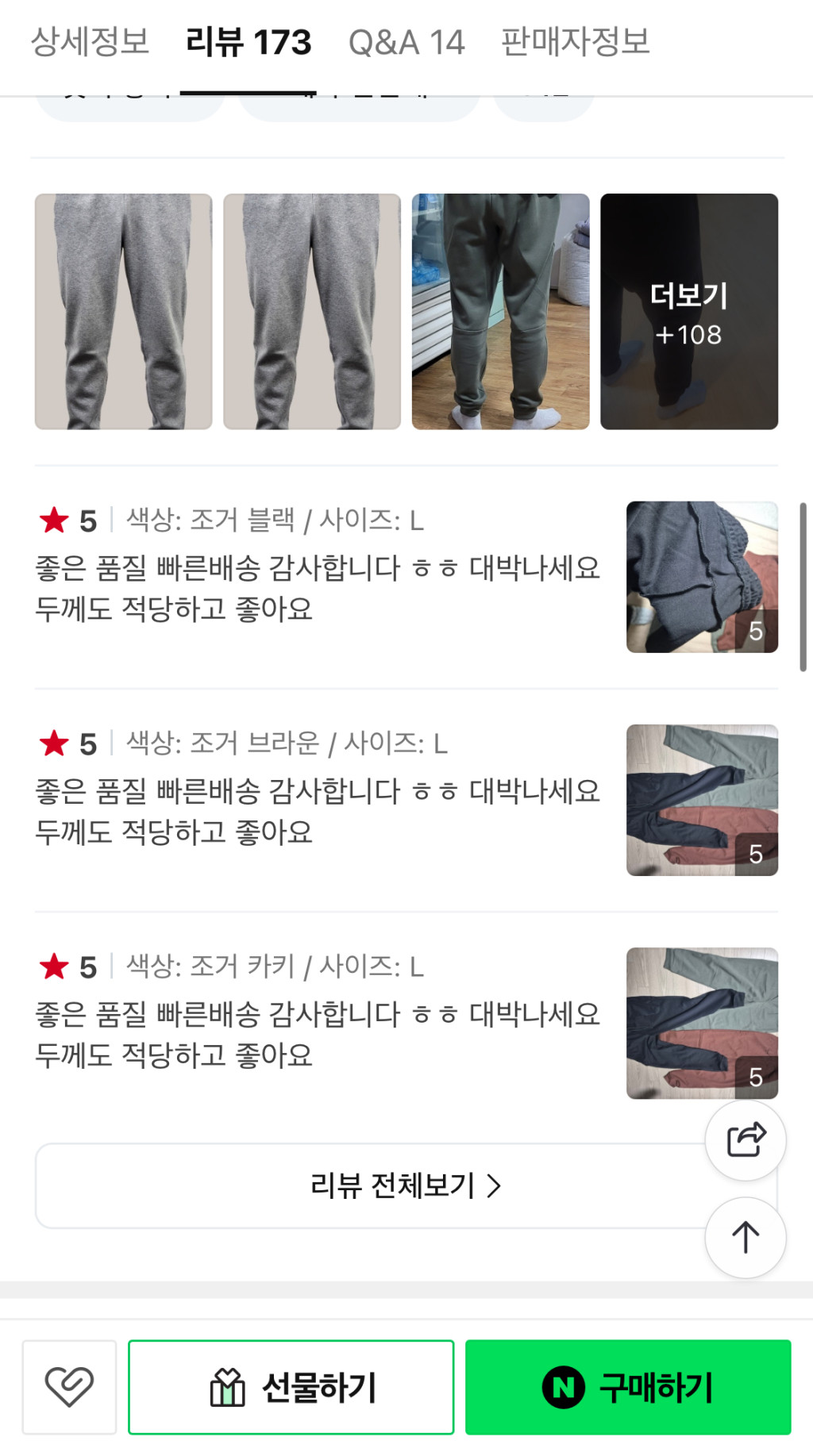Switch to the 판매자정보 tab
813x1456 pixels.
click(575, 43)
